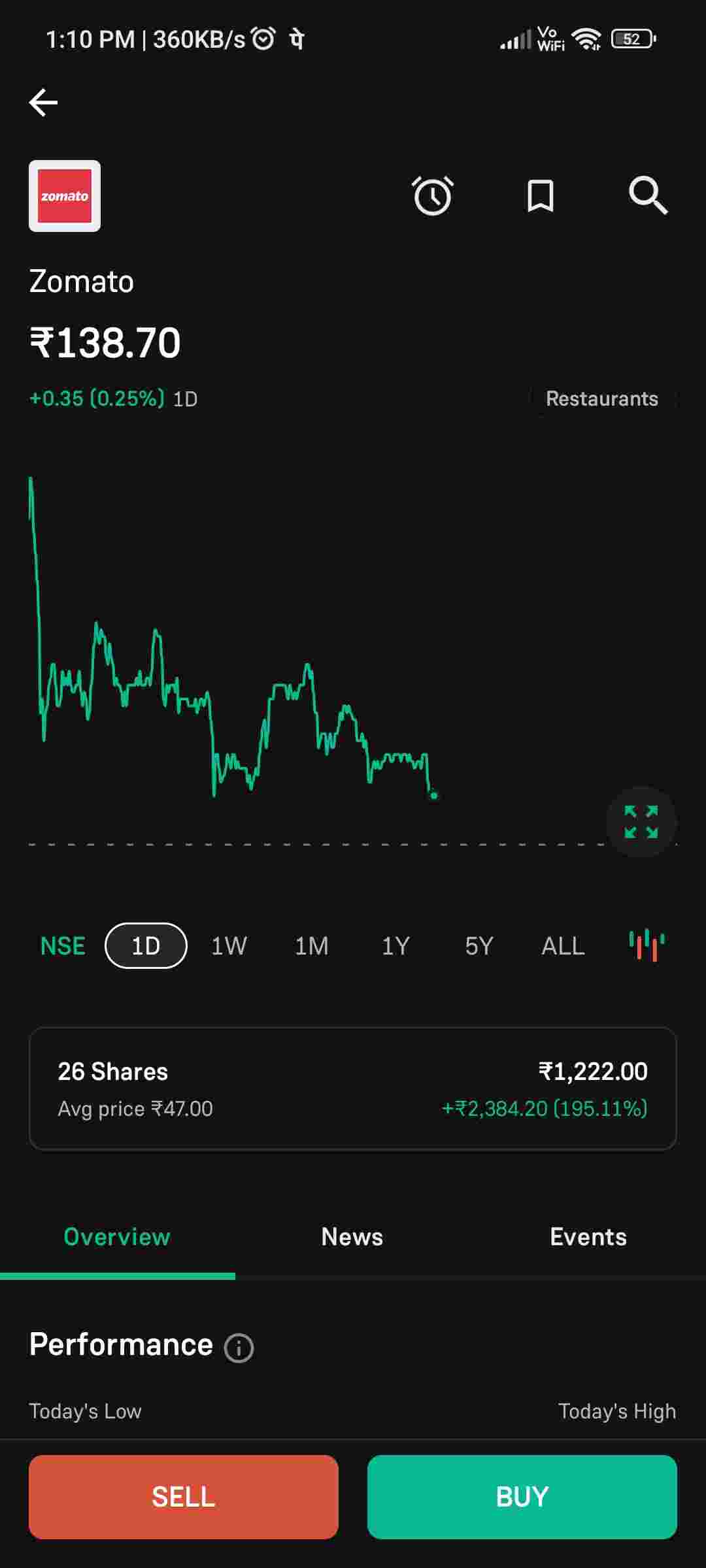Set a price alert for Zomato

pos(433,195)
